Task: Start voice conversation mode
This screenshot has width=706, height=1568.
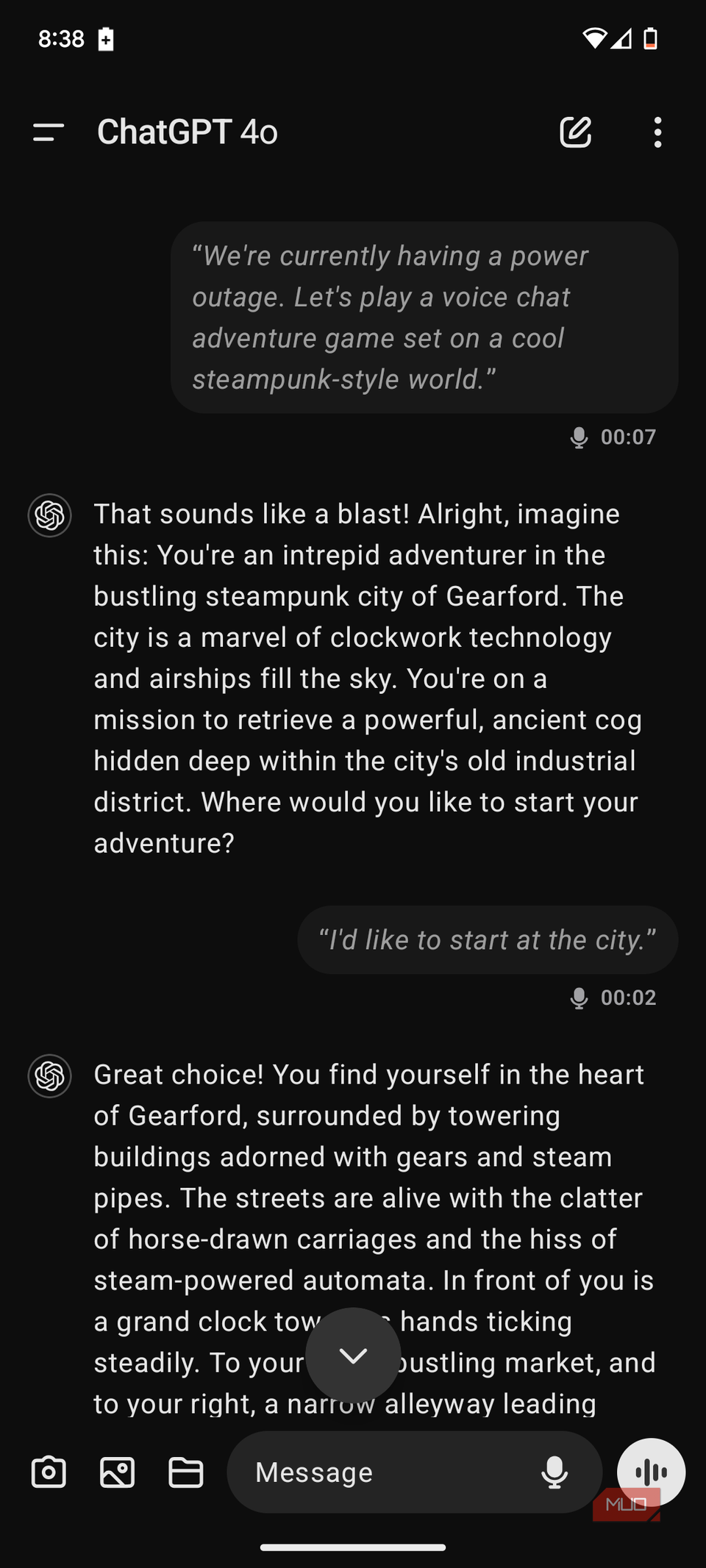Action: coord(651,1472)
